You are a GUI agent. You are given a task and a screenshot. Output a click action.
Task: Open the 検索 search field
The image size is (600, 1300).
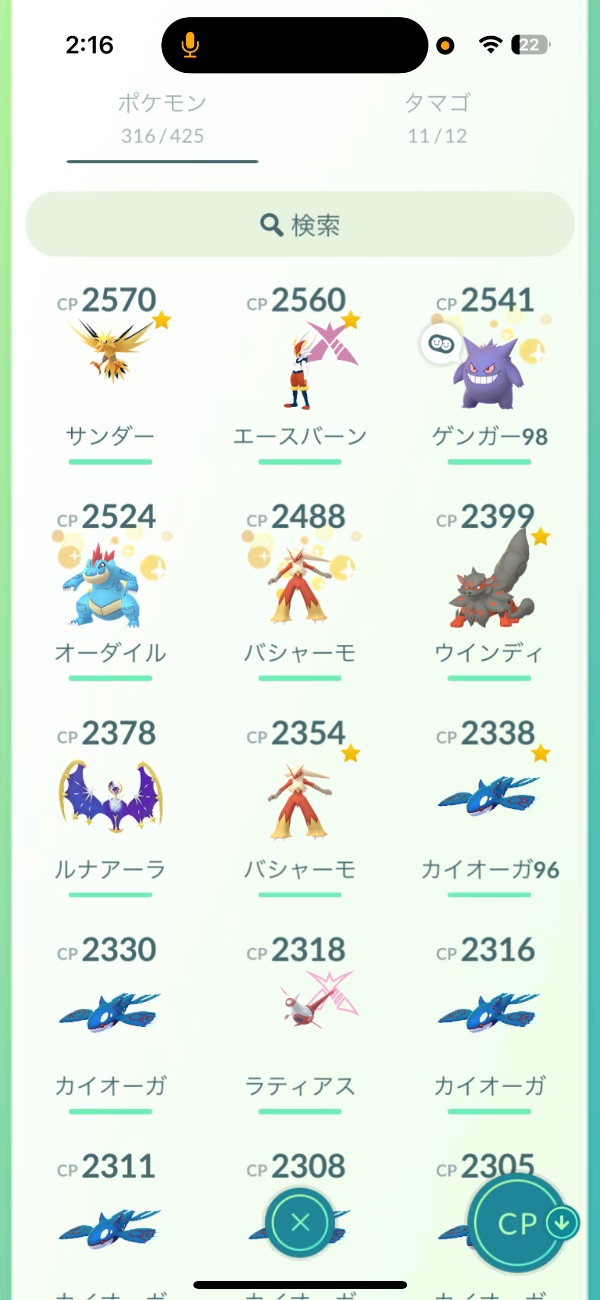coord(300,225)
